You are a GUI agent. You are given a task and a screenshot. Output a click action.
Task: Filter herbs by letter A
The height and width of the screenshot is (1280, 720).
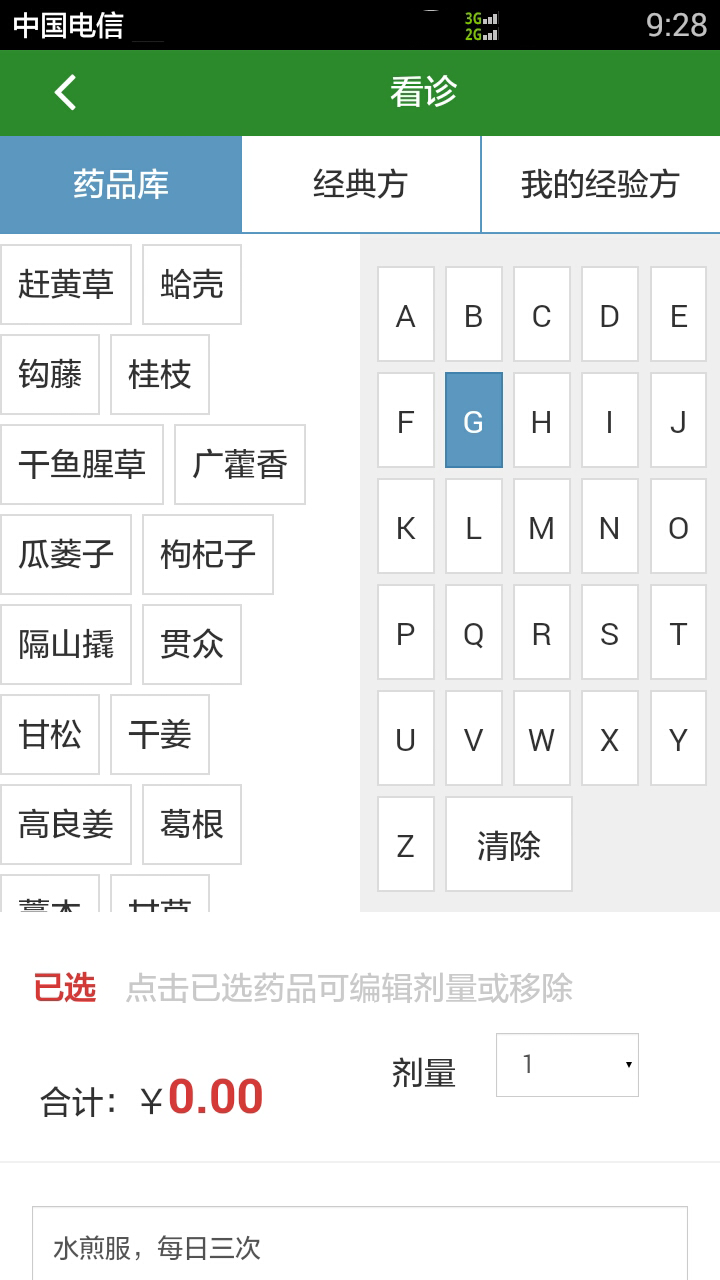[405, 314]
